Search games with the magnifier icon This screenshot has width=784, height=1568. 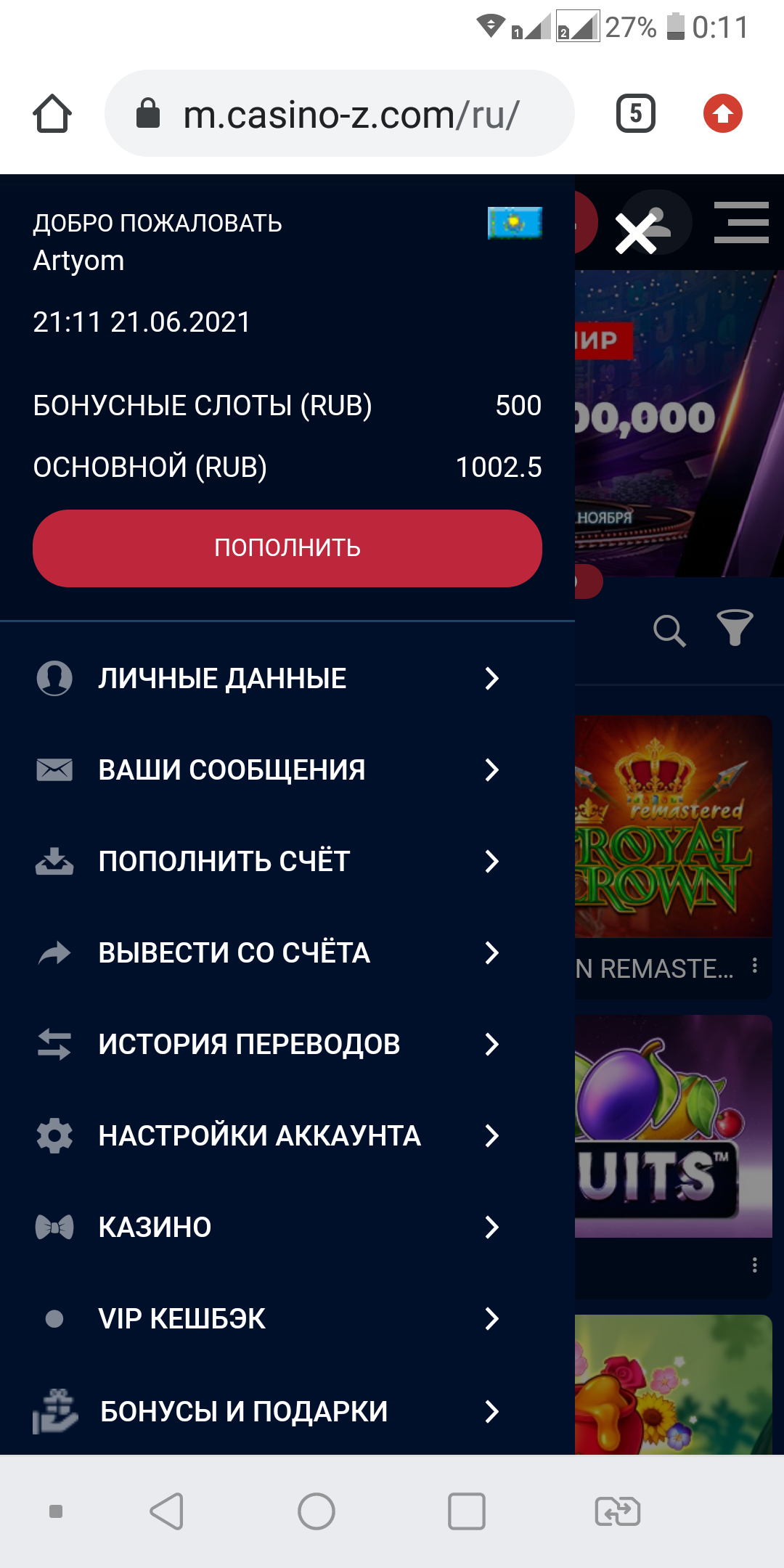[669, 631]
